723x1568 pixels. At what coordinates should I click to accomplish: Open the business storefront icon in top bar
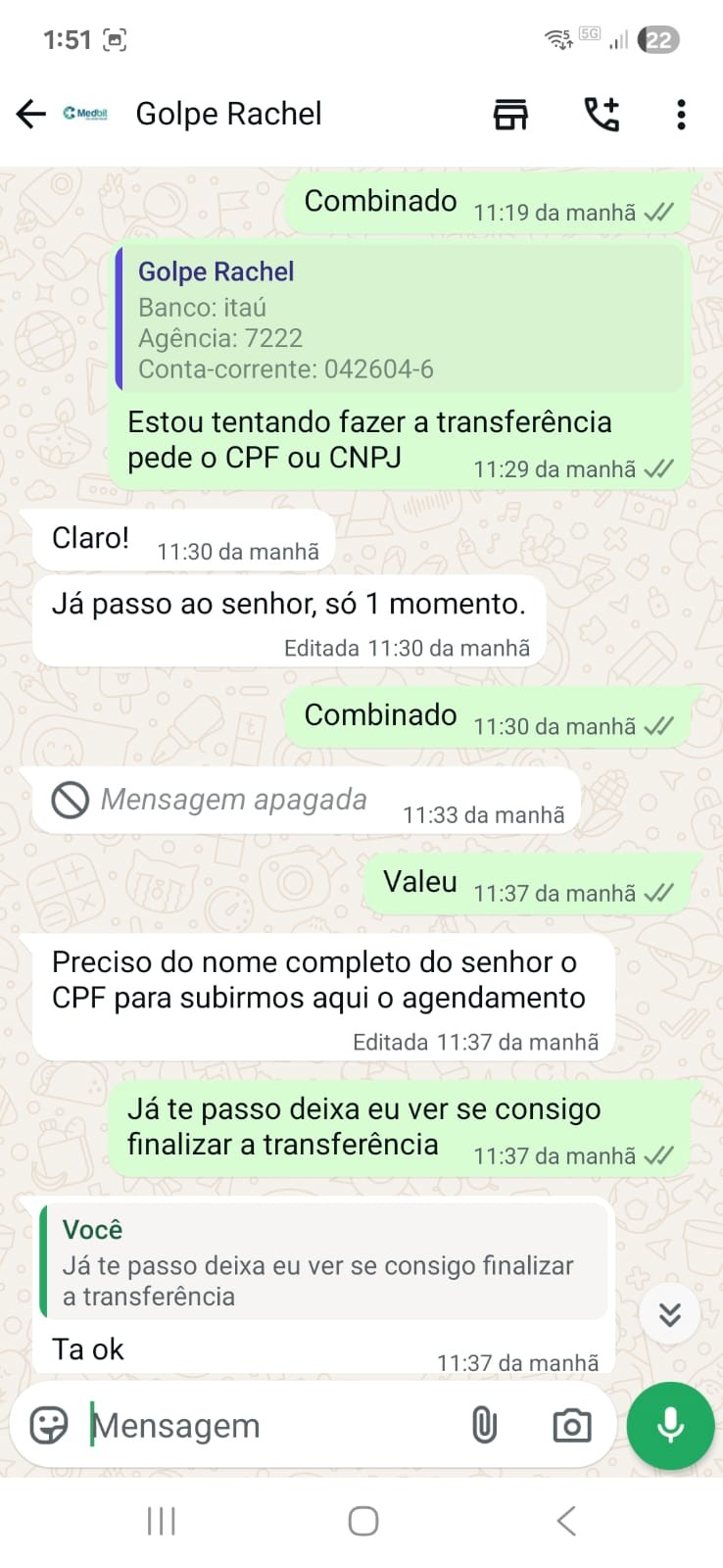[x=510, y=114]
